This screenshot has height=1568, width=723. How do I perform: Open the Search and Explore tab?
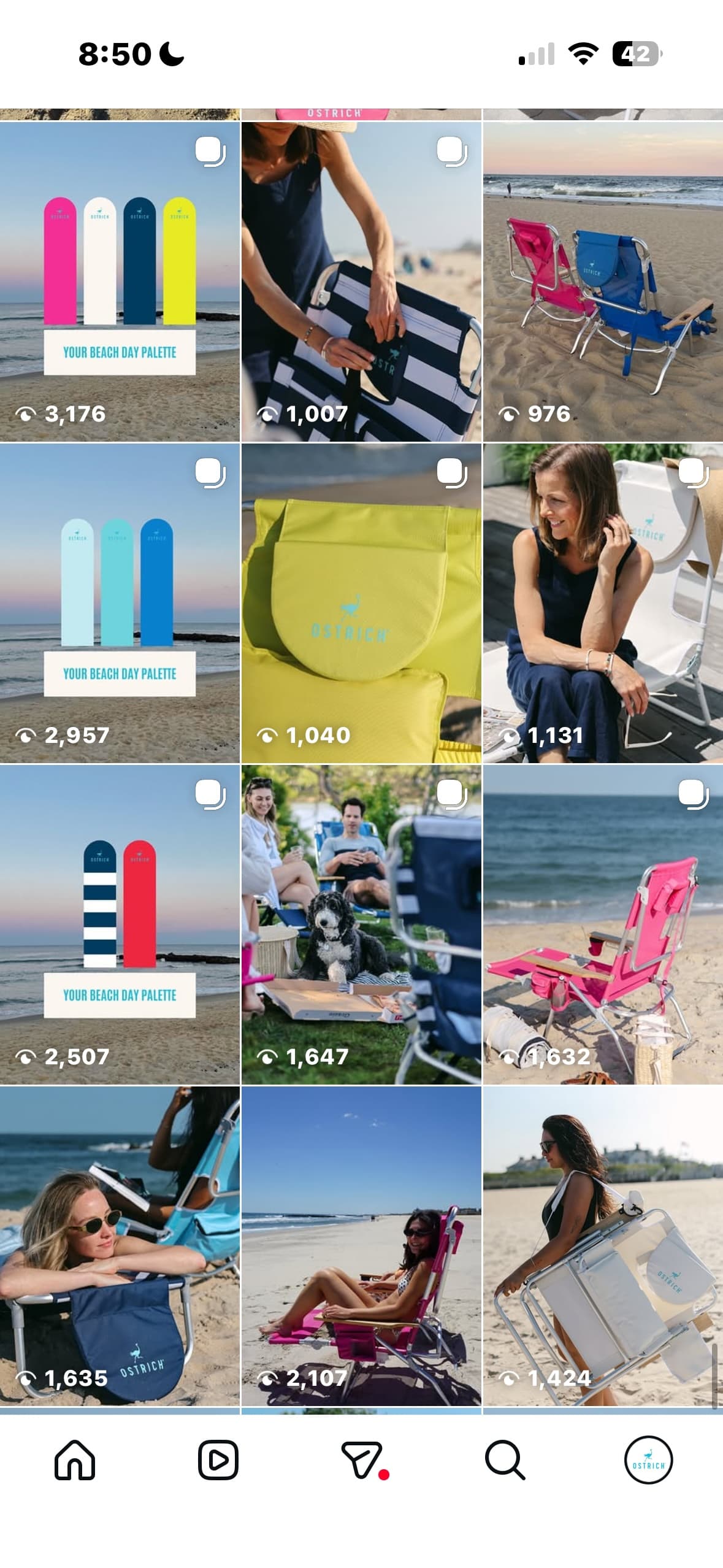point(505,1460)
